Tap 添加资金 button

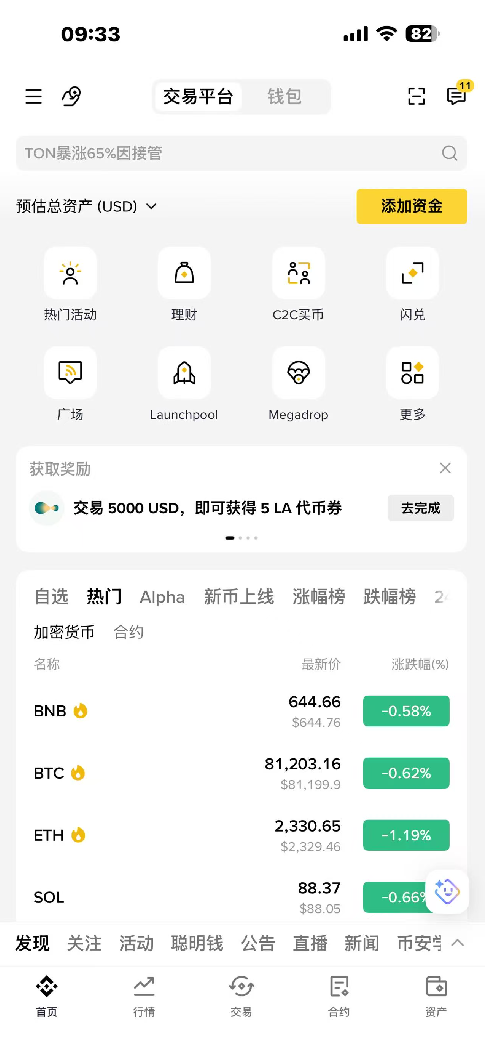(x=412, y=206)
